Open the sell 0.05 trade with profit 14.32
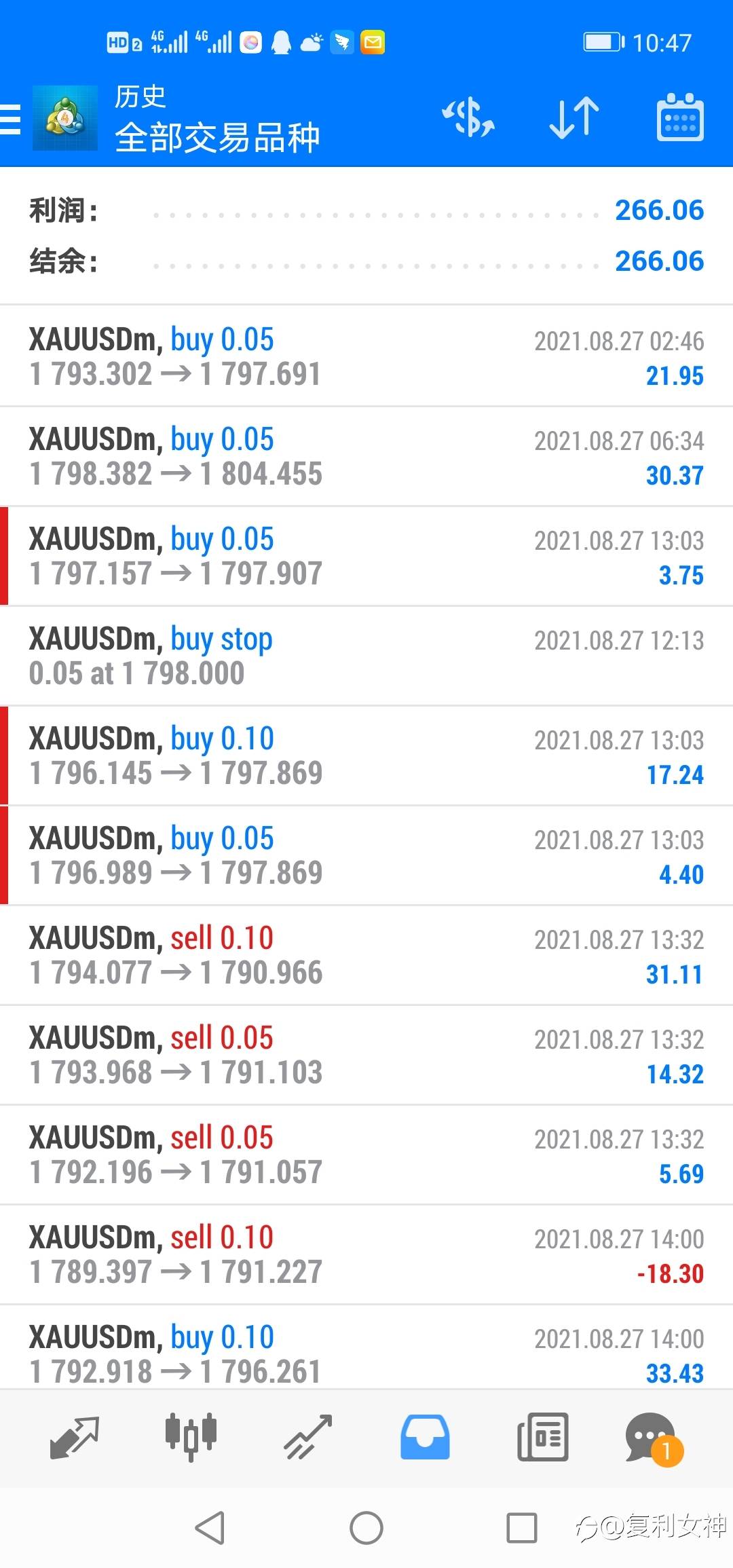Viewport: 733px width, 1568px height. pyautogui.click(x=366, y=1055)
